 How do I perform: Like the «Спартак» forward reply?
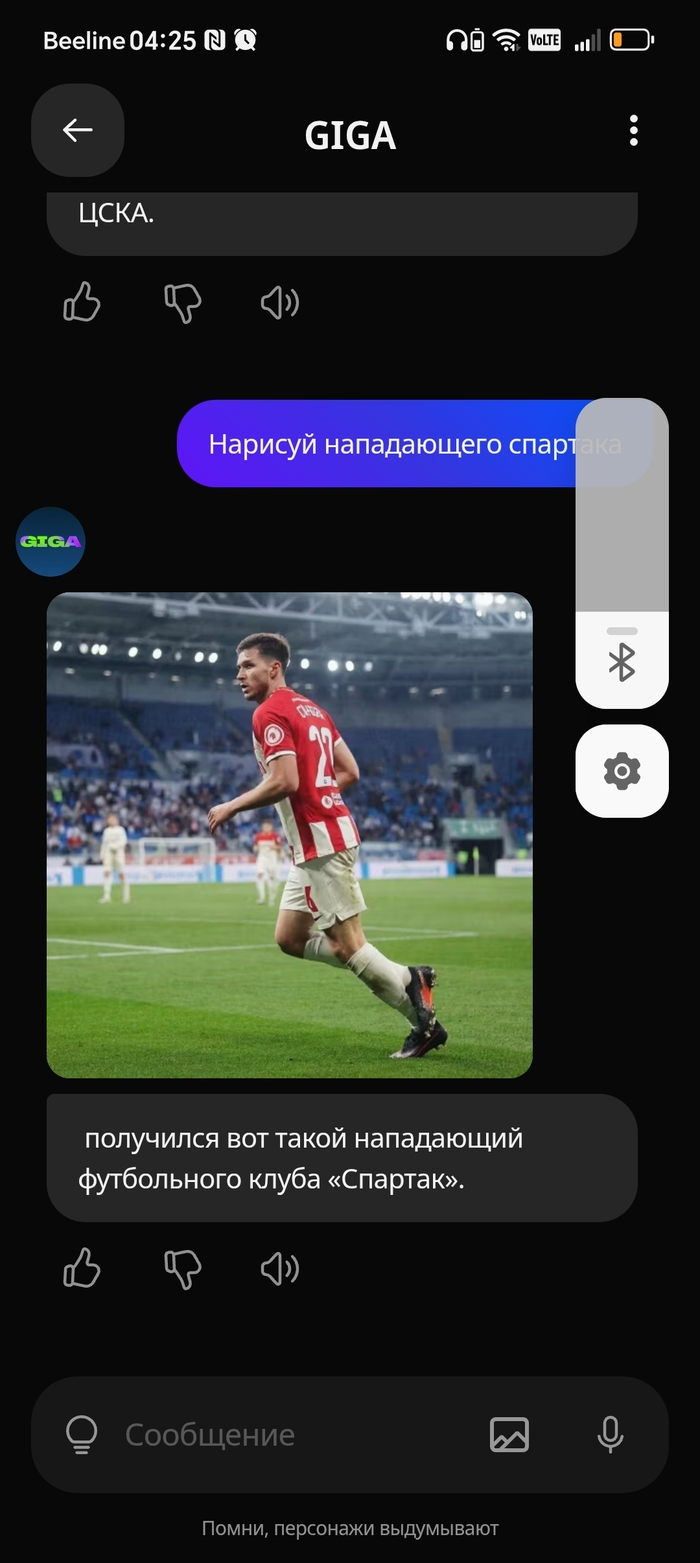click(x=82, y=1268)
